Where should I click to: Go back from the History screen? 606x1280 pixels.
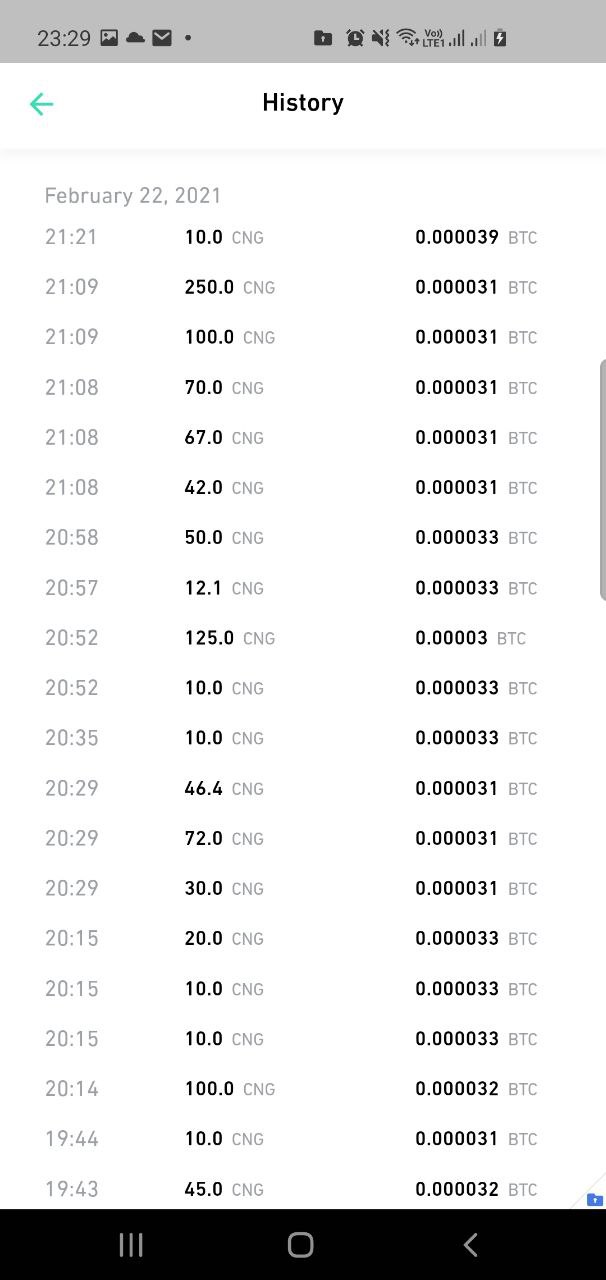pos(41,104)
